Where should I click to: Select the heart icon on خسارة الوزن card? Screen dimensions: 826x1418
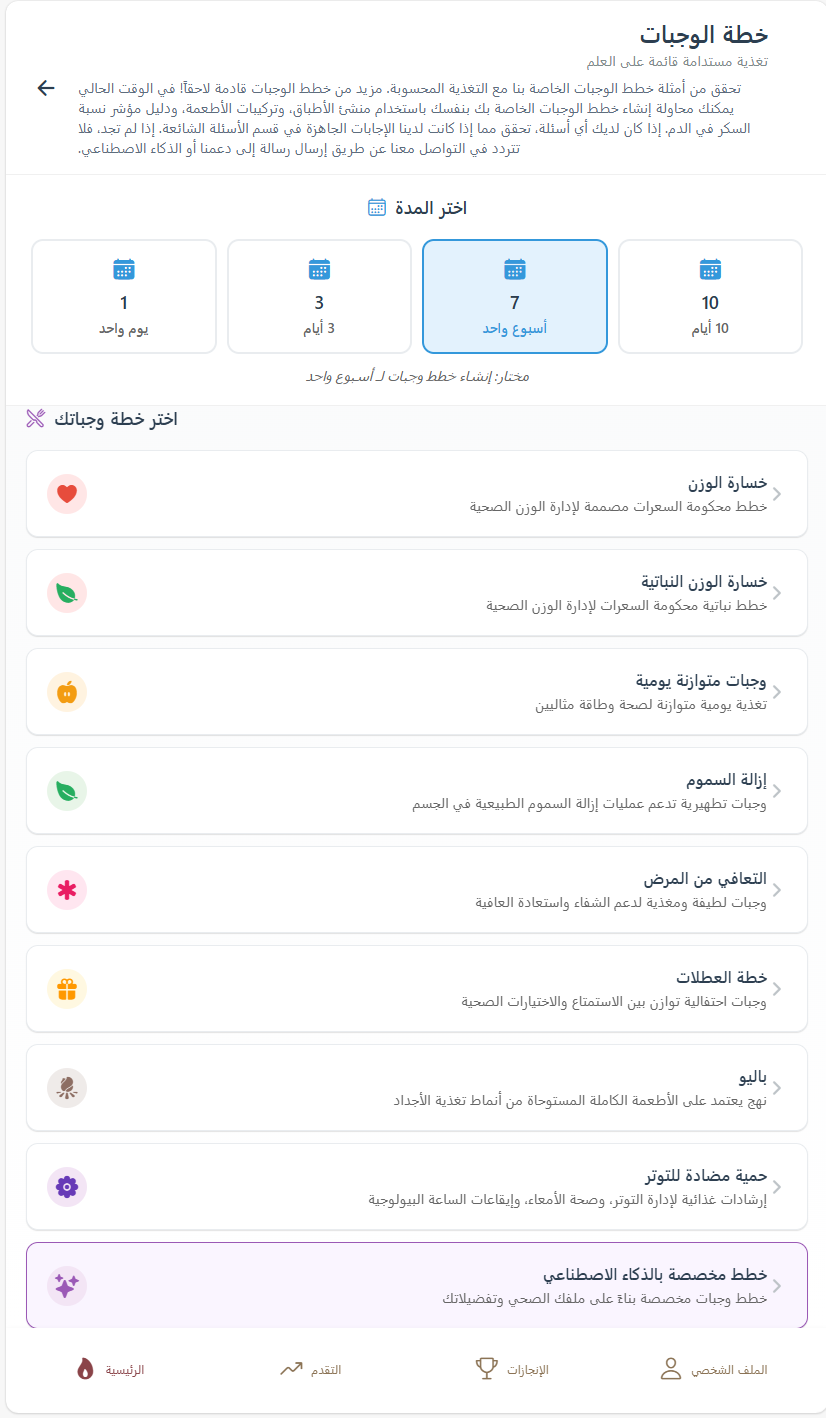point(67,494)
